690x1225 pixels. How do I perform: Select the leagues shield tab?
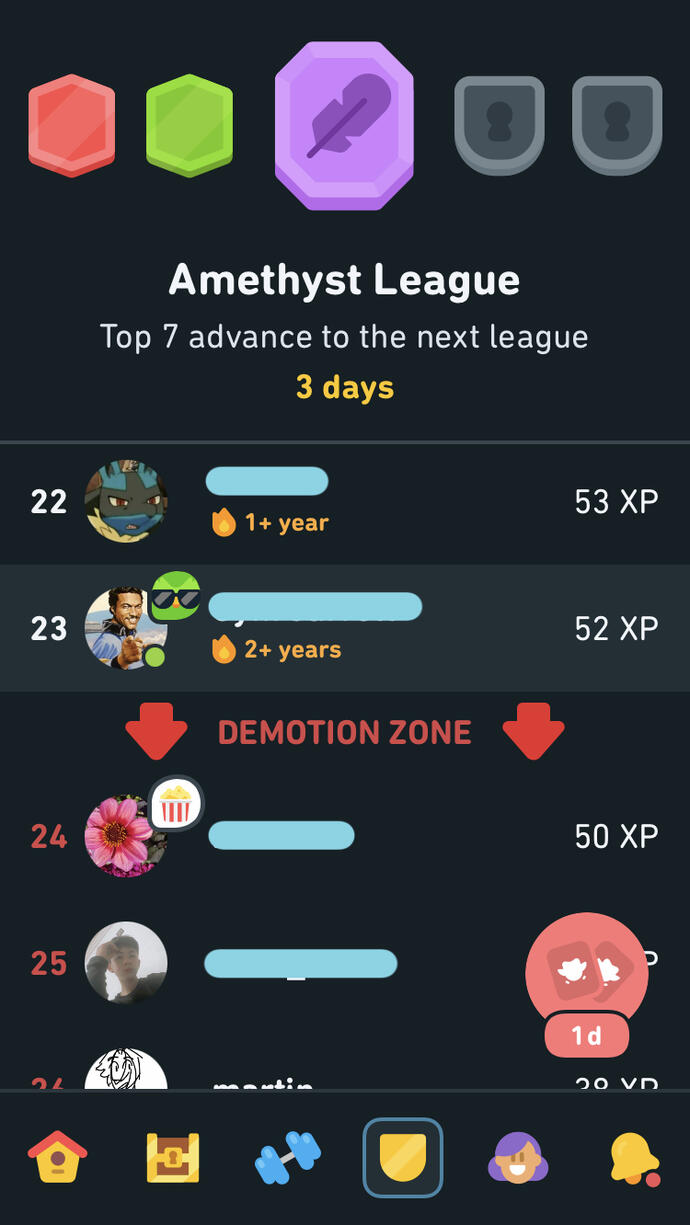[x=403, y=1158]
